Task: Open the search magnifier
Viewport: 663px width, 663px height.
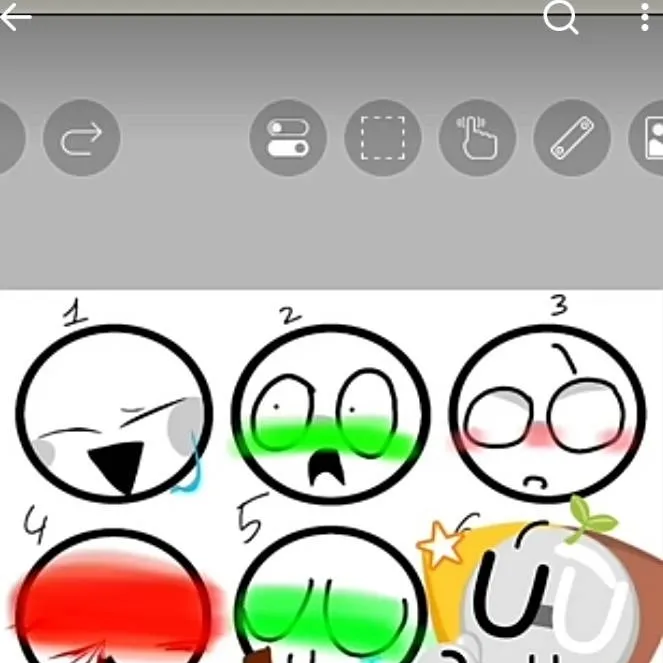Action: (x=561, y=16)
